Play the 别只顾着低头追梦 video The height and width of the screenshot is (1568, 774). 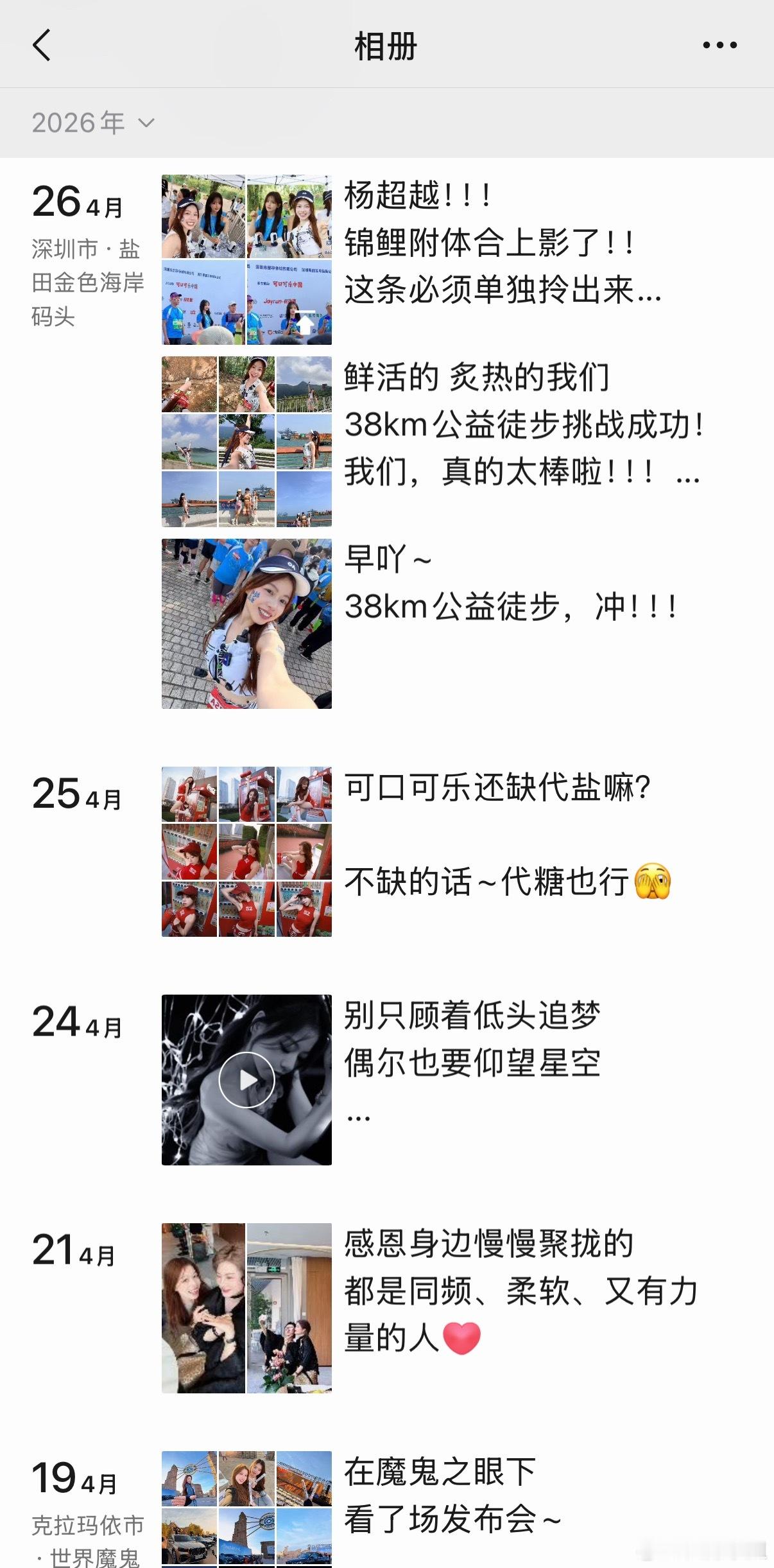(246, 1080)
